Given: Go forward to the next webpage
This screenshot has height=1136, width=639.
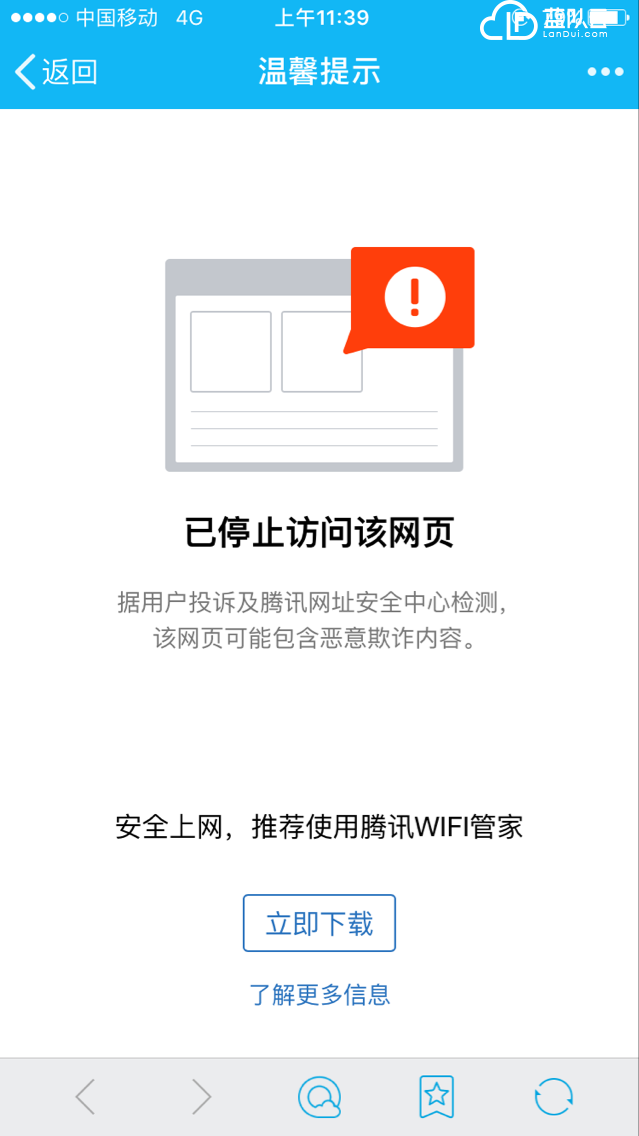Looking at the screenshot, I should click(201, 1097).
